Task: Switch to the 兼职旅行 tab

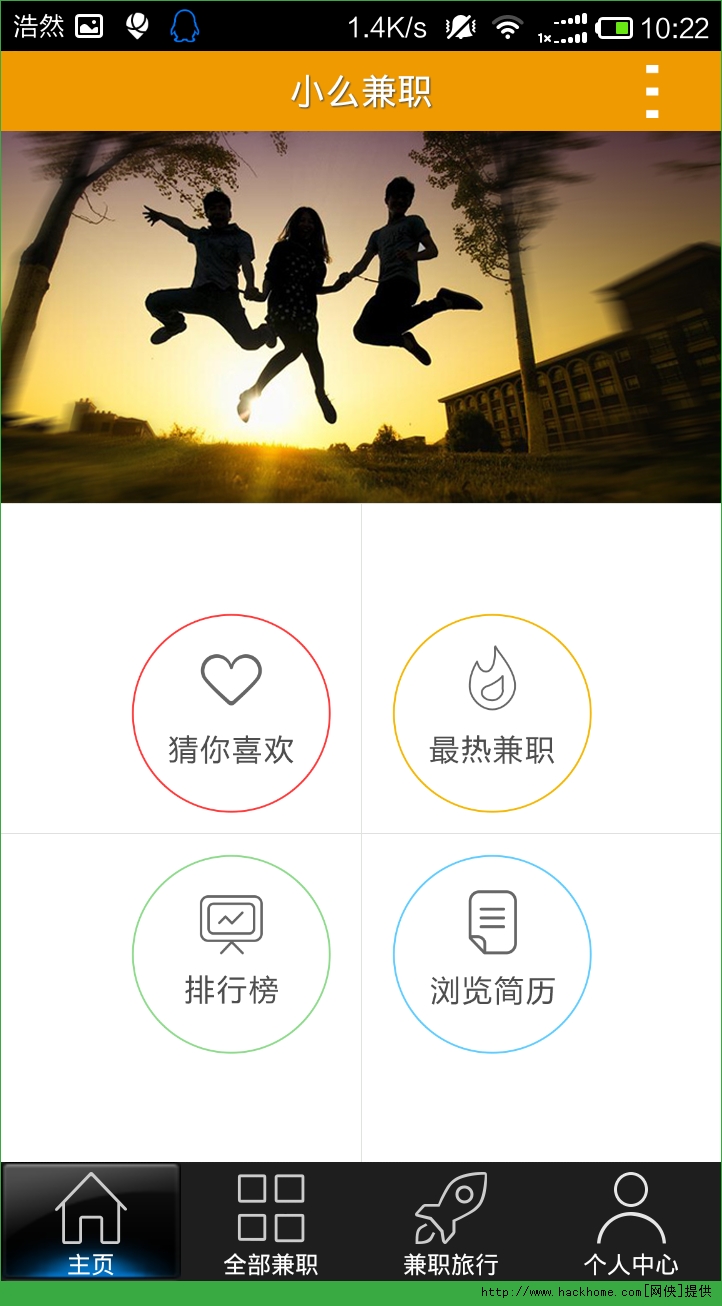Action: (451, 1222)
